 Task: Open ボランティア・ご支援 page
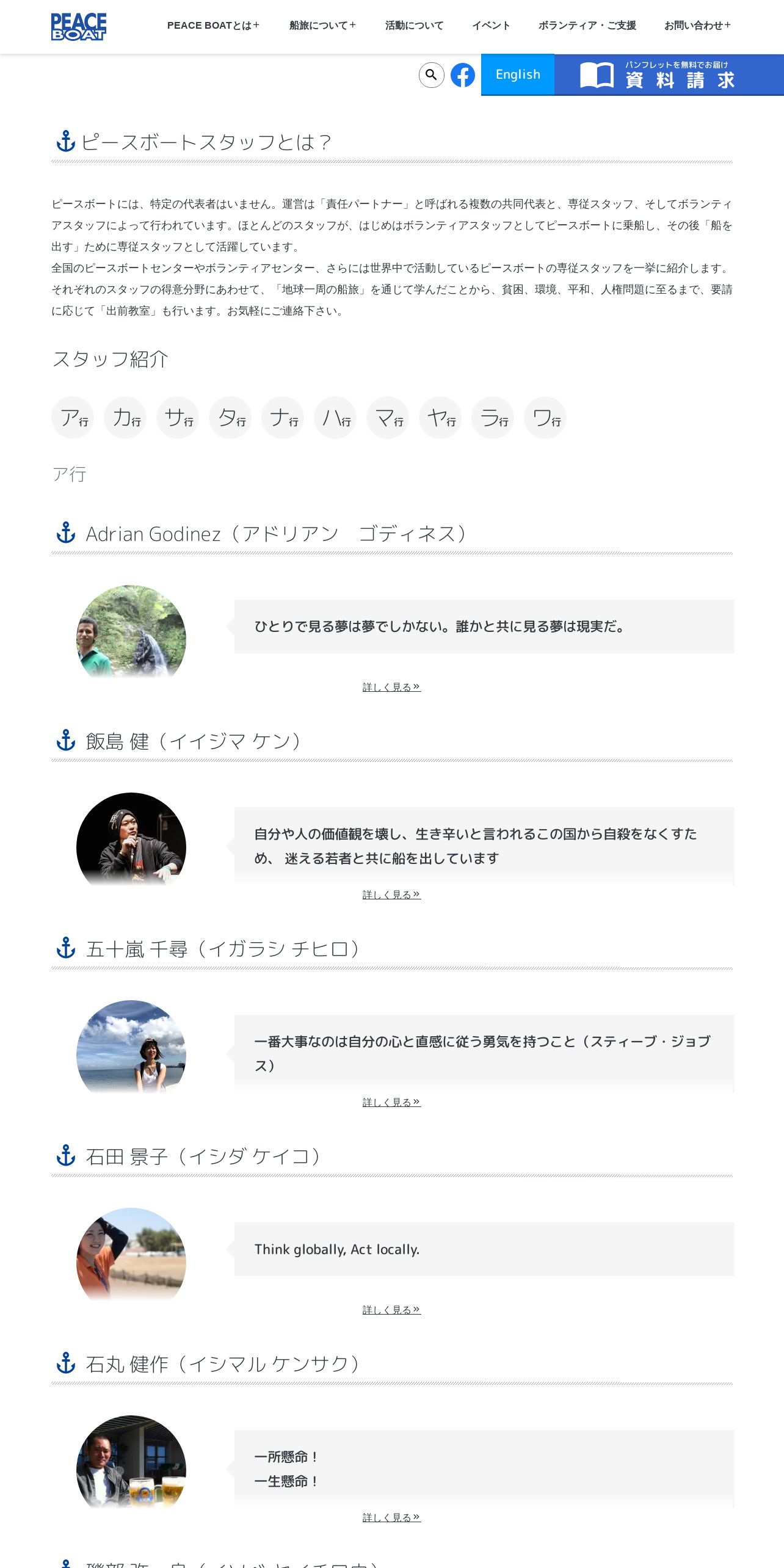[587, 26]
